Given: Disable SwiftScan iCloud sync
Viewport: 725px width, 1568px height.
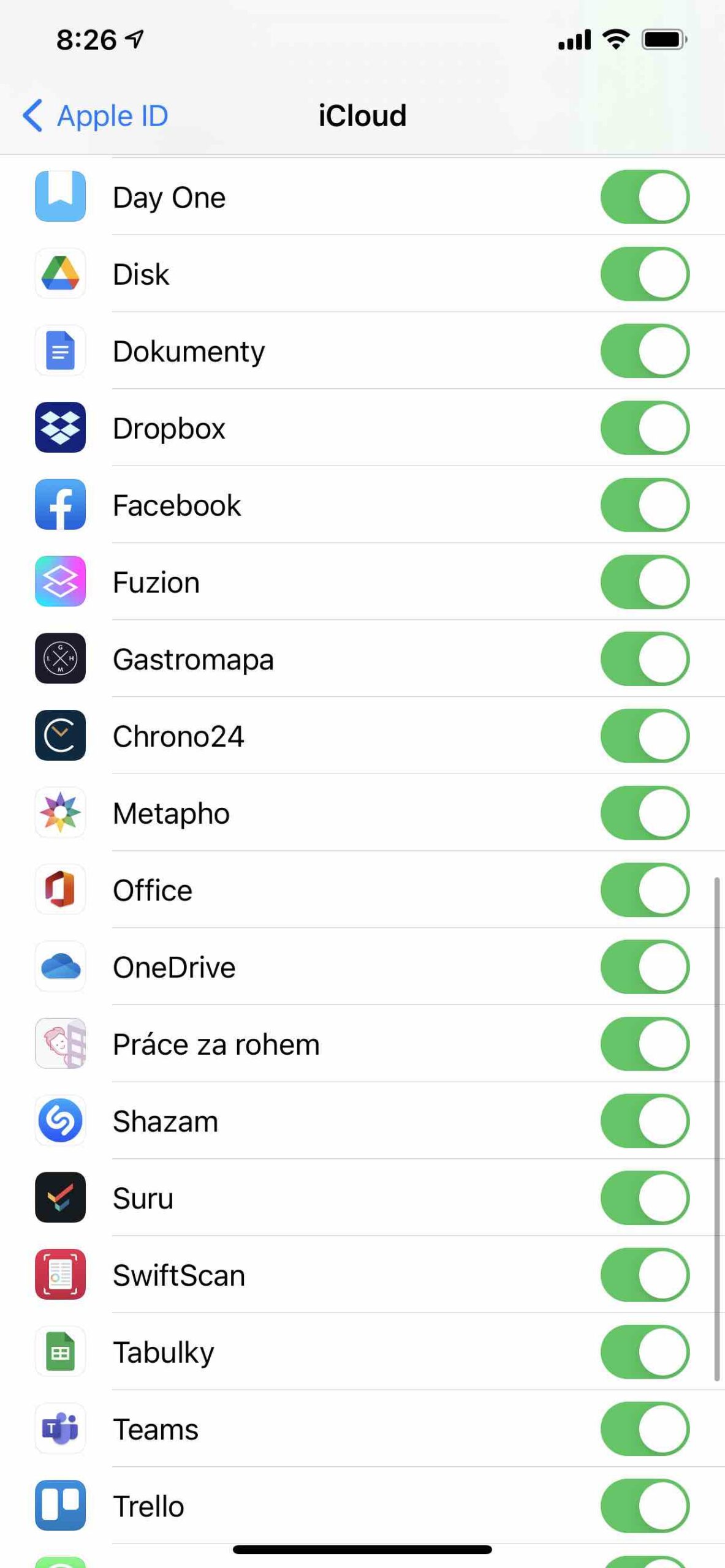Looking at the screenshot, I should (x=645, y=1275).
